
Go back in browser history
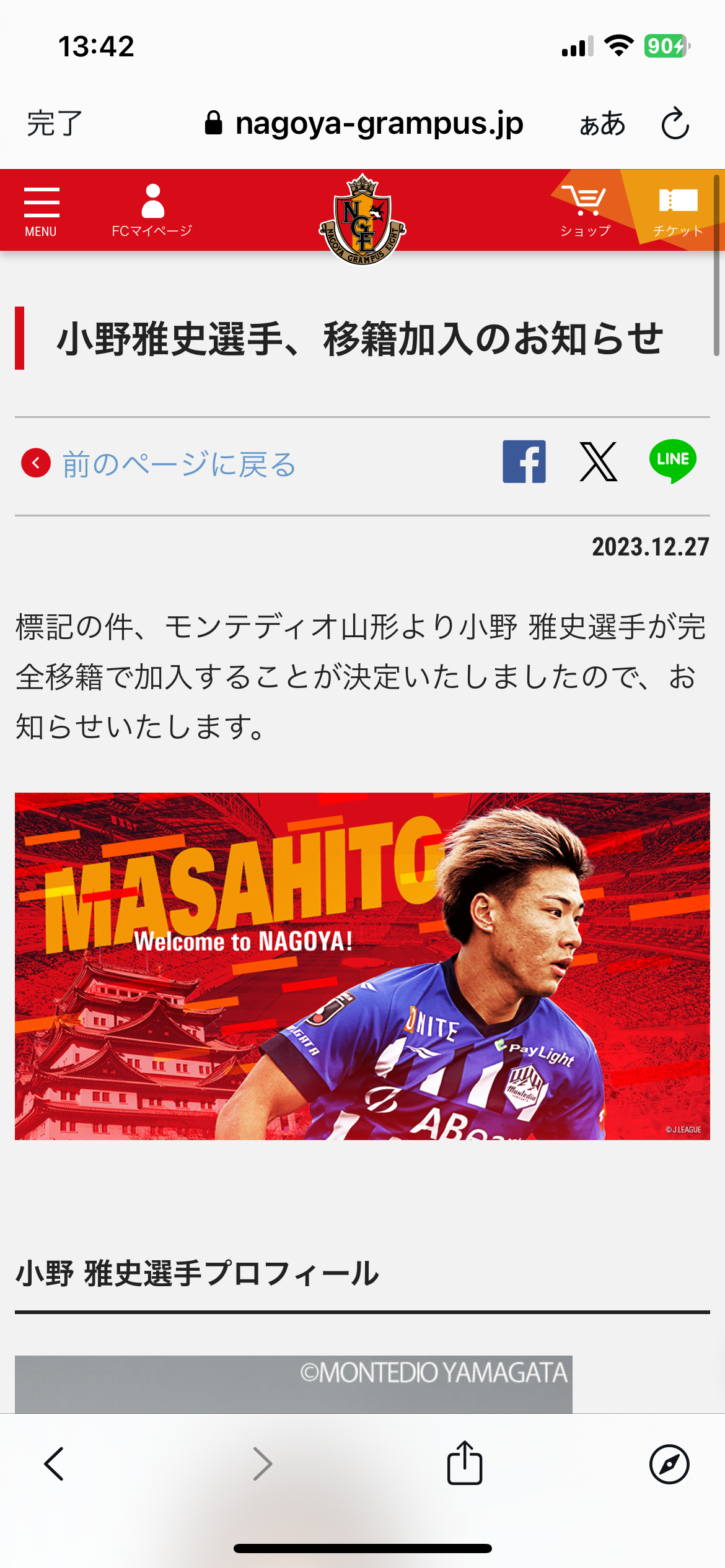[x=55, y=1464]
